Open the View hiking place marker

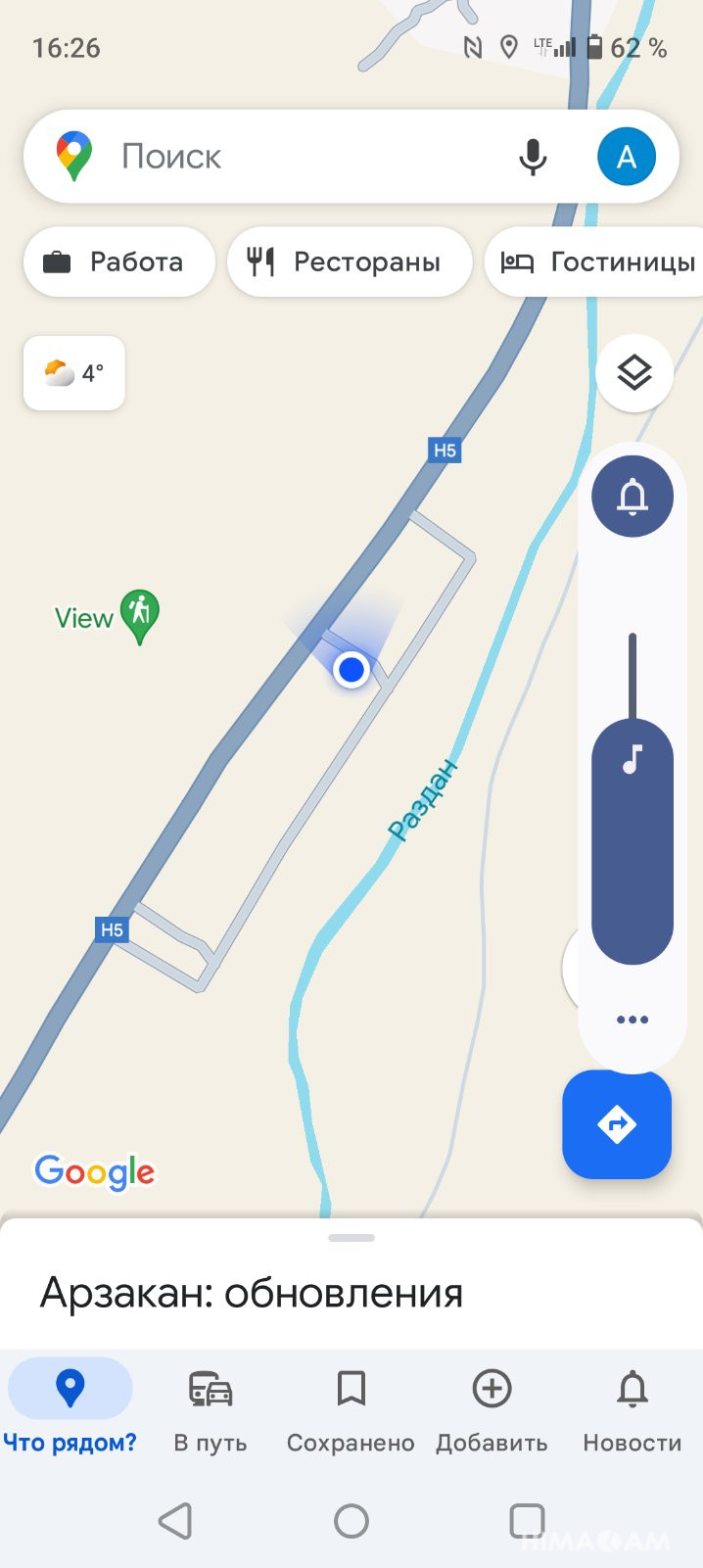click(x=139, y=615)
